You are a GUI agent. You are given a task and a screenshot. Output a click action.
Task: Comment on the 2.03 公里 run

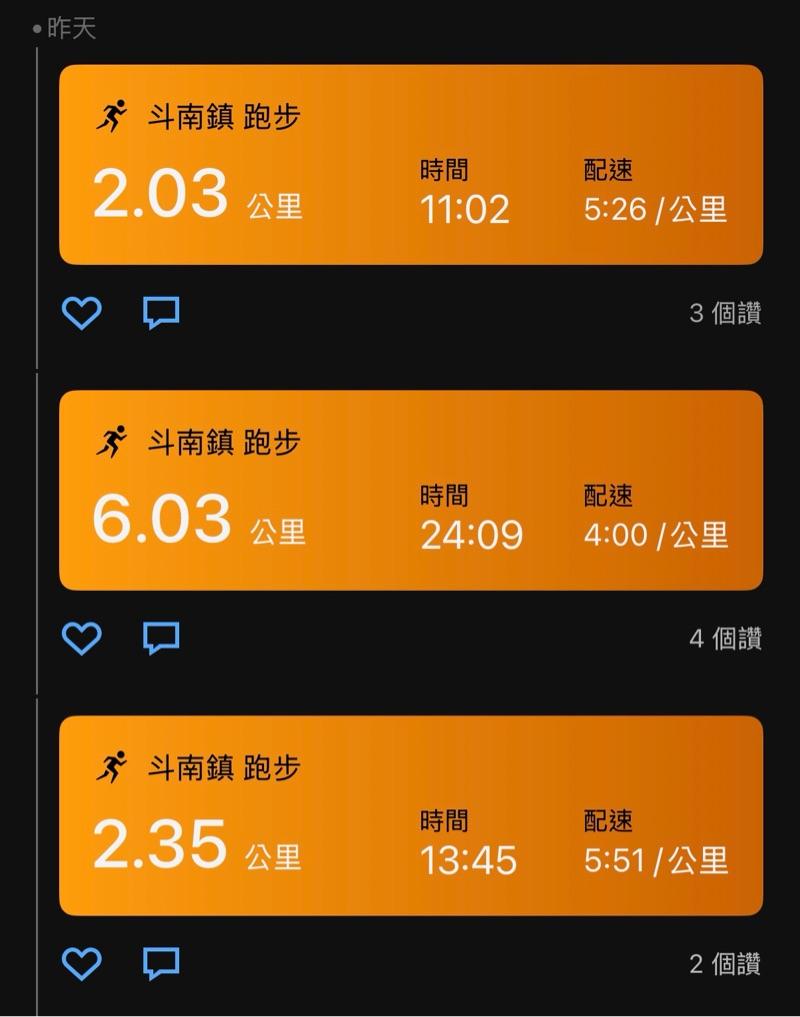[x=161, y=313]
